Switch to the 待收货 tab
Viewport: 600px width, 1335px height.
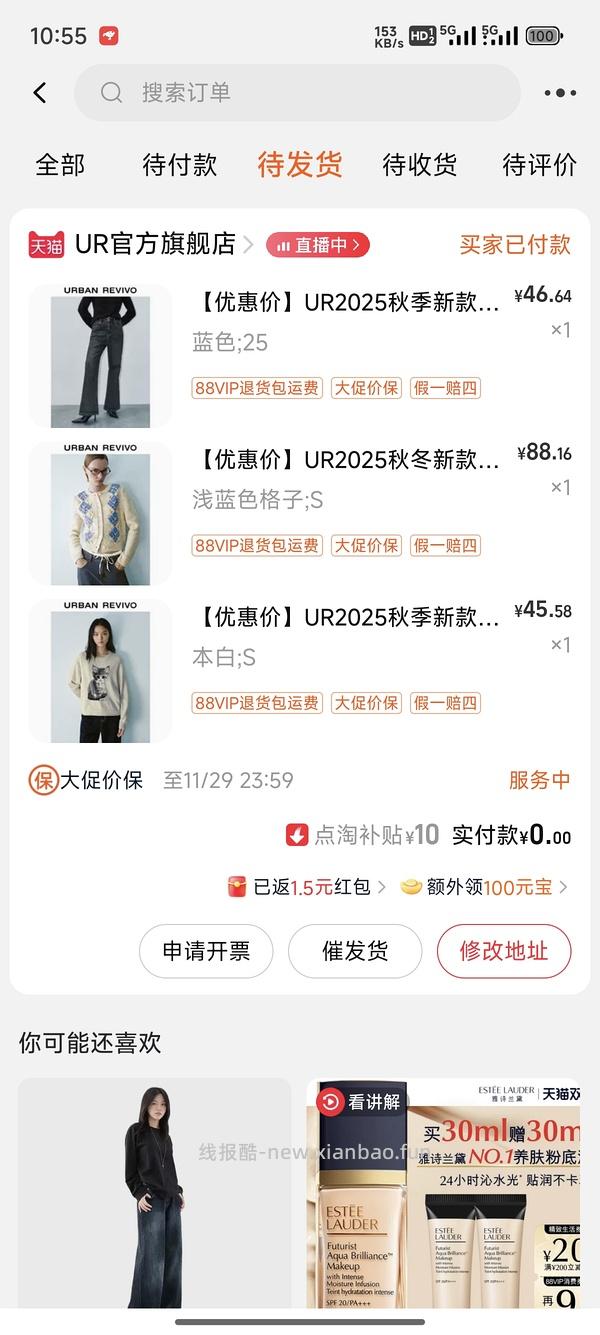click(420, 165)
